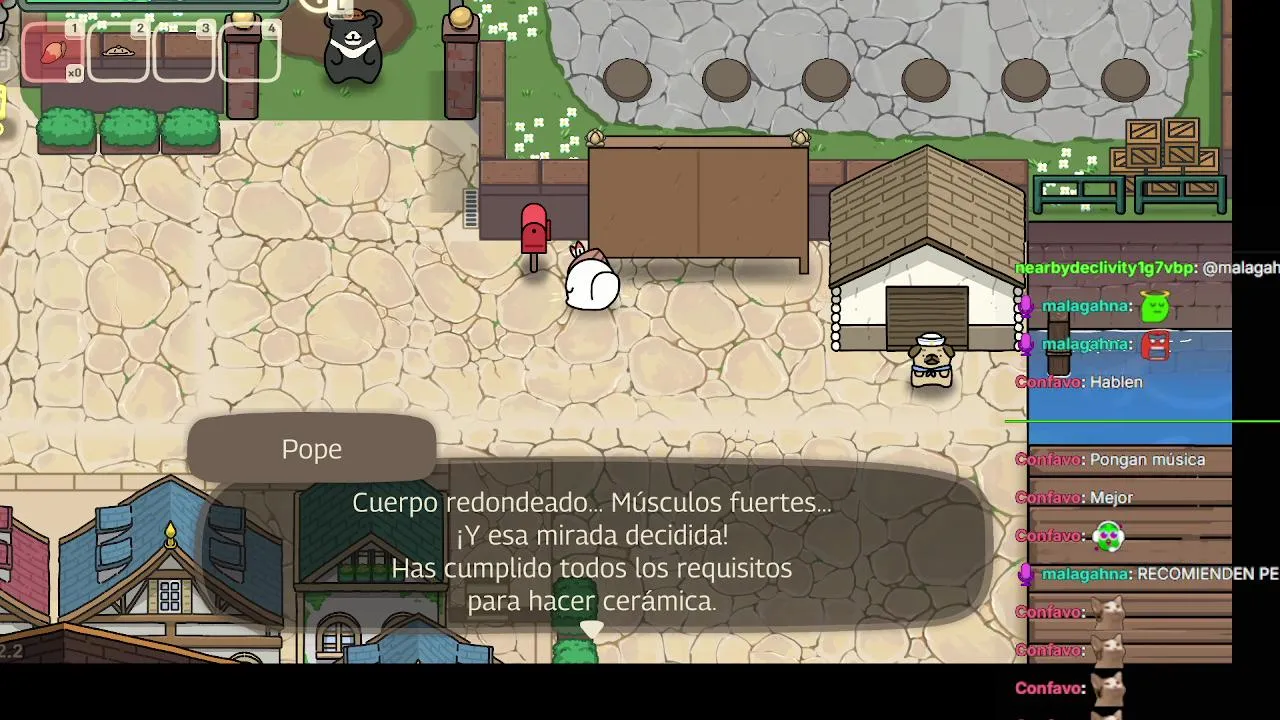Pick empty inventory slot 4
1280x720 pixels.
pyautogui.click(x=249, y=50)
